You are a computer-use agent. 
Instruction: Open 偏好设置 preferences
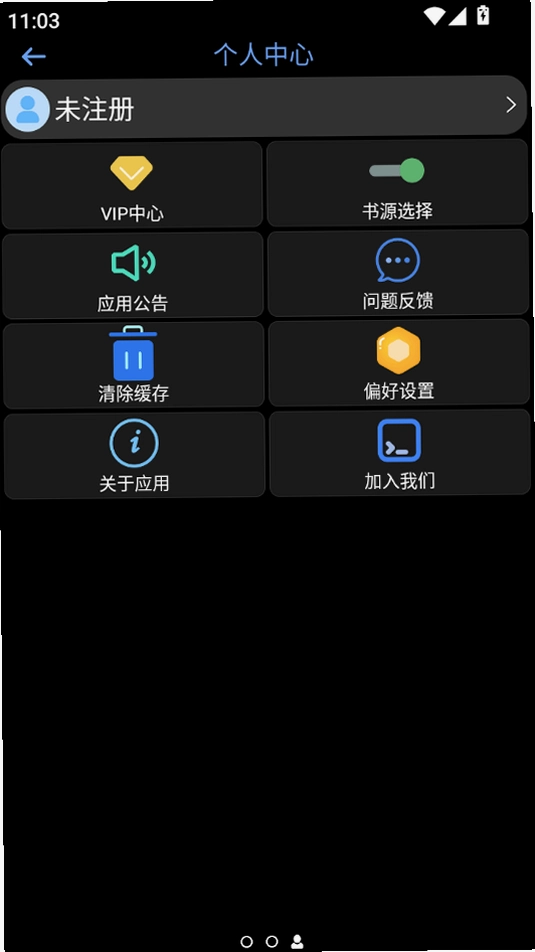[x=399, y=363]
